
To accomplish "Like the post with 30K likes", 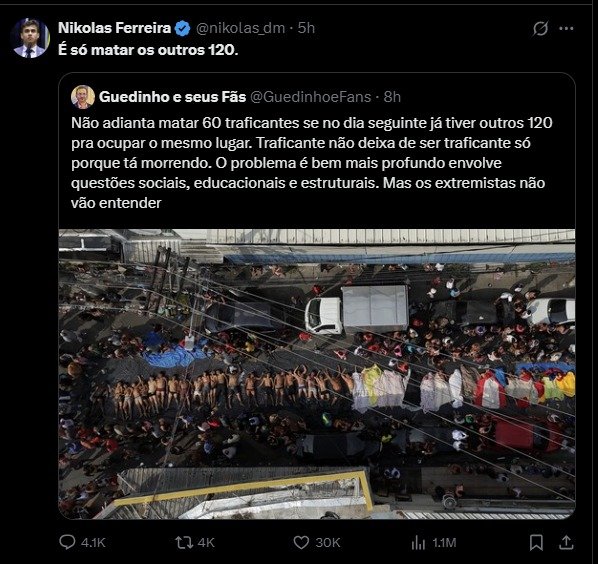I will point(317,542).
